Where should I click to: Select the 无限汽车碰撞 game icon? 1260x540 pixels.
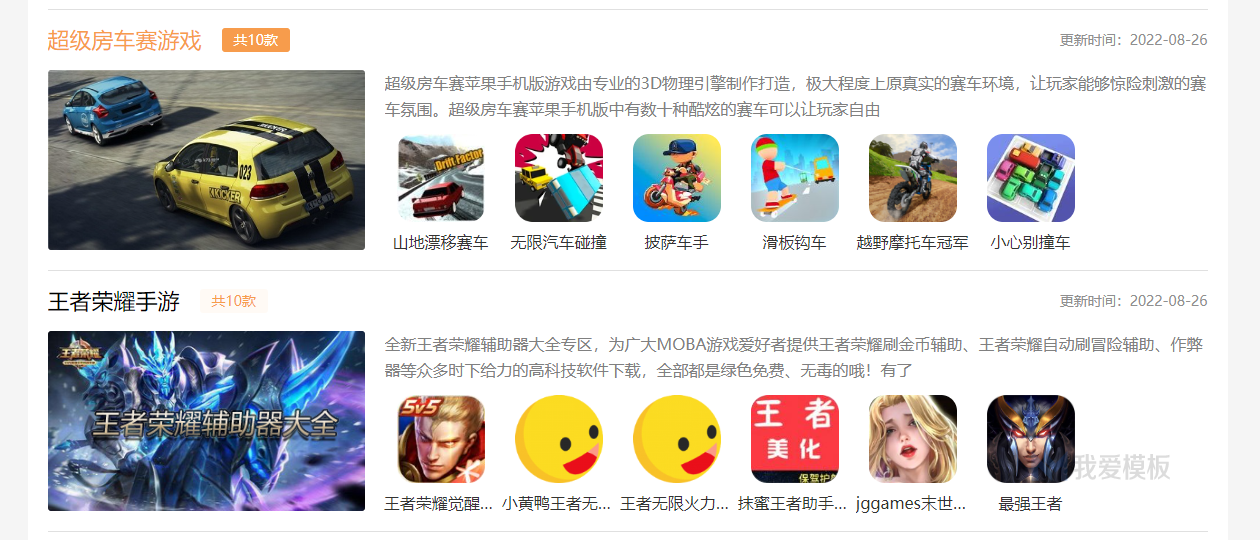pos(559,178)
